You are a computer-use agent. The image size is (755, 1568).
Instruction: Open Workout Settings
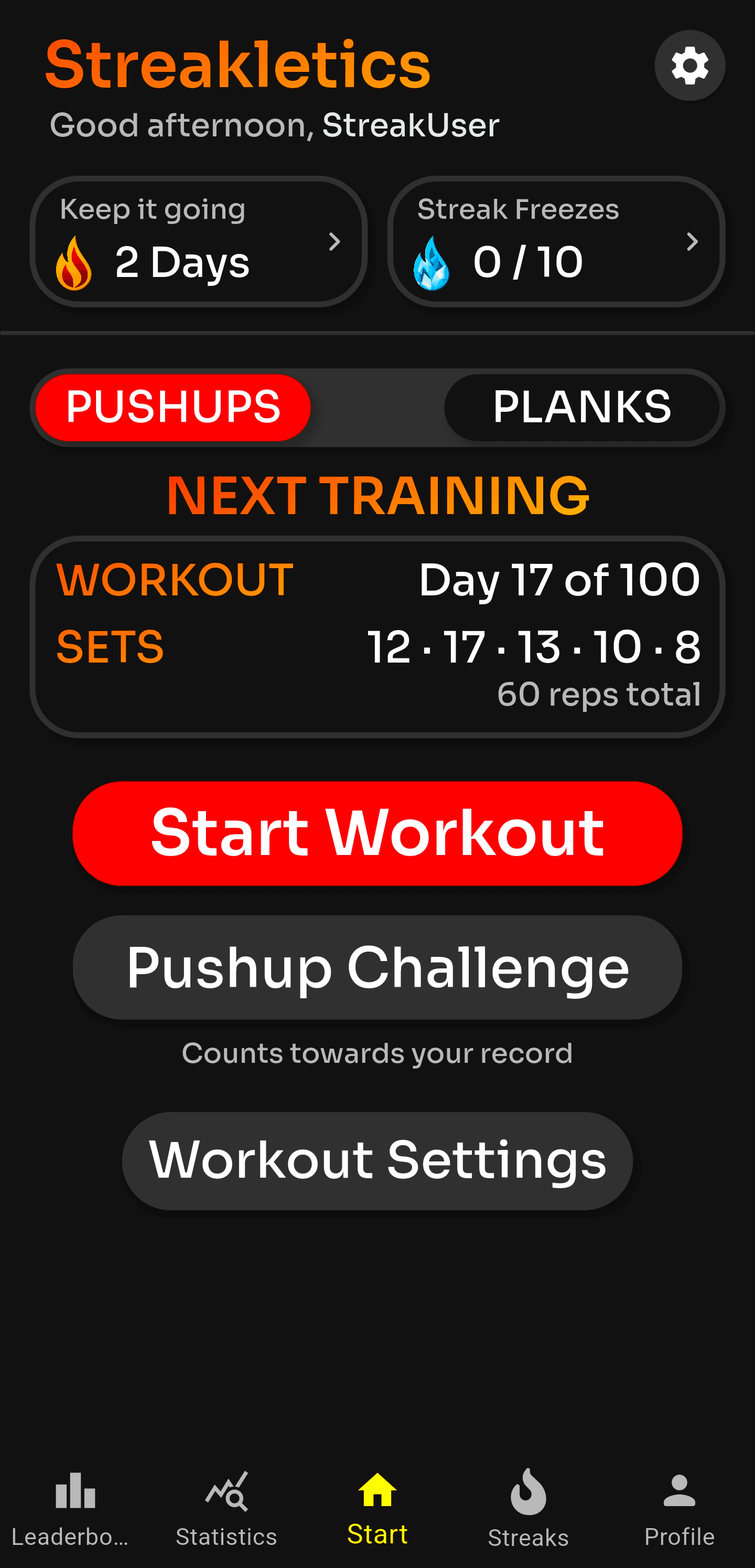coord(377,1161)
